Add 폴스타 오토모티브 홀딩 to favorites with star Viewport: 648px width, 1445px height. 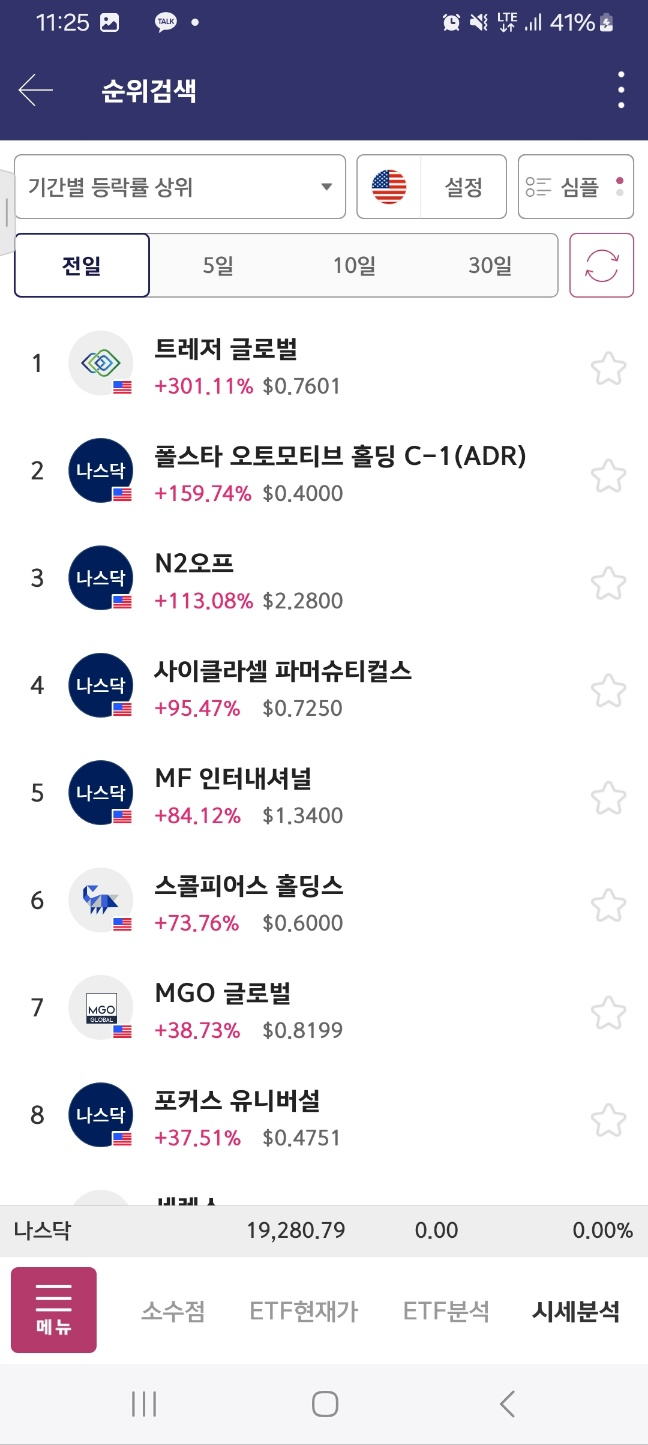608,475
